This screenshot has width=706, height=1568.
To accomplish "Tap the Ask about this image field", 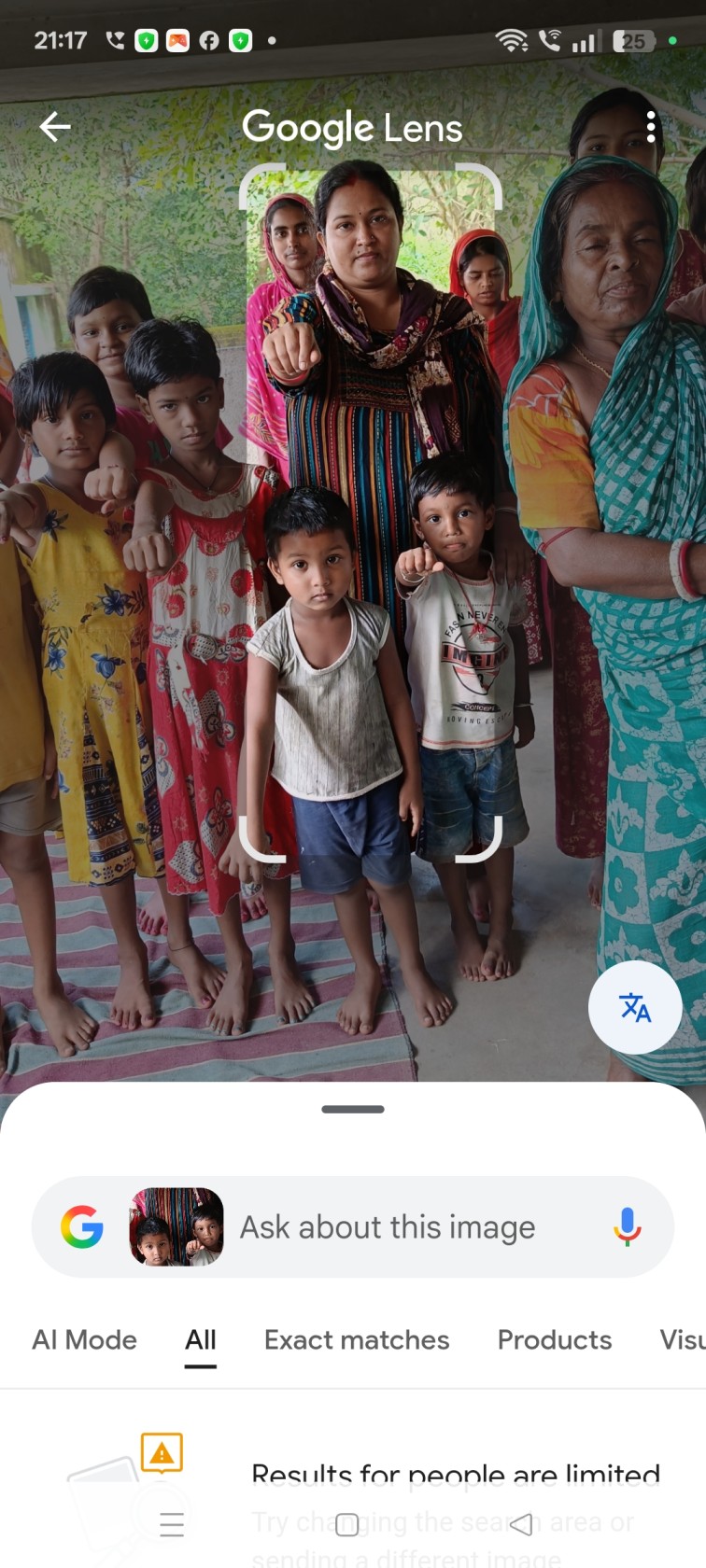I will [x=388, y=1227].
